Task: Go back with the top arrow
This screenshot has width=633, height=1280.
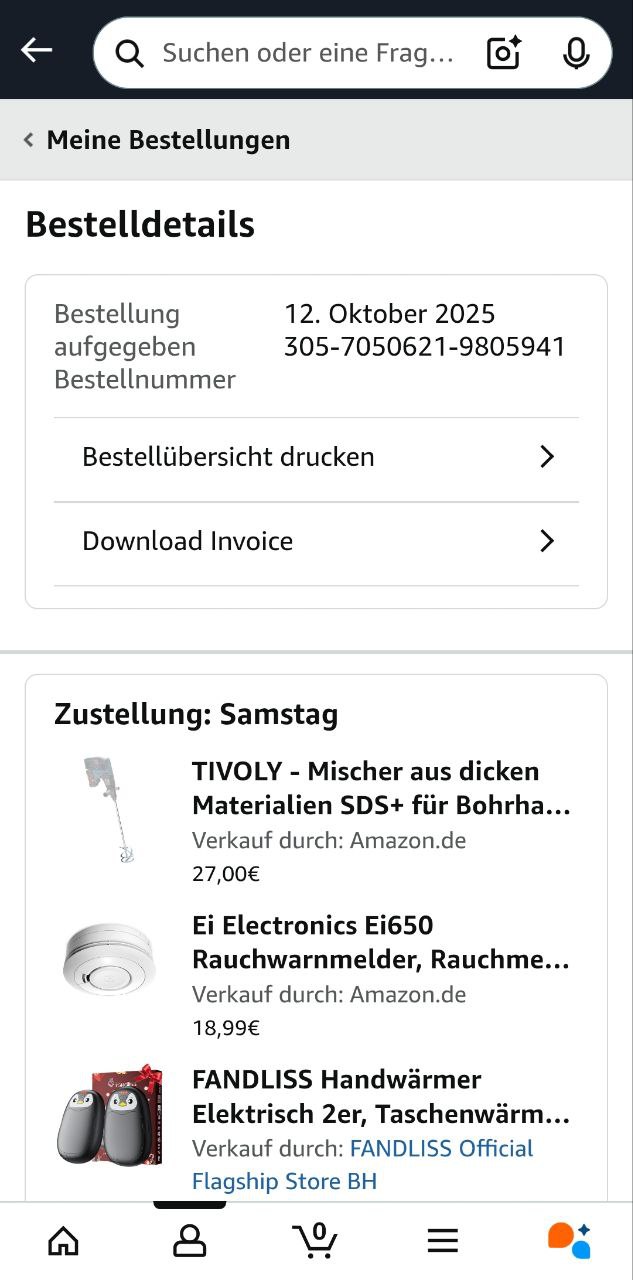Action: click(37, 51)
